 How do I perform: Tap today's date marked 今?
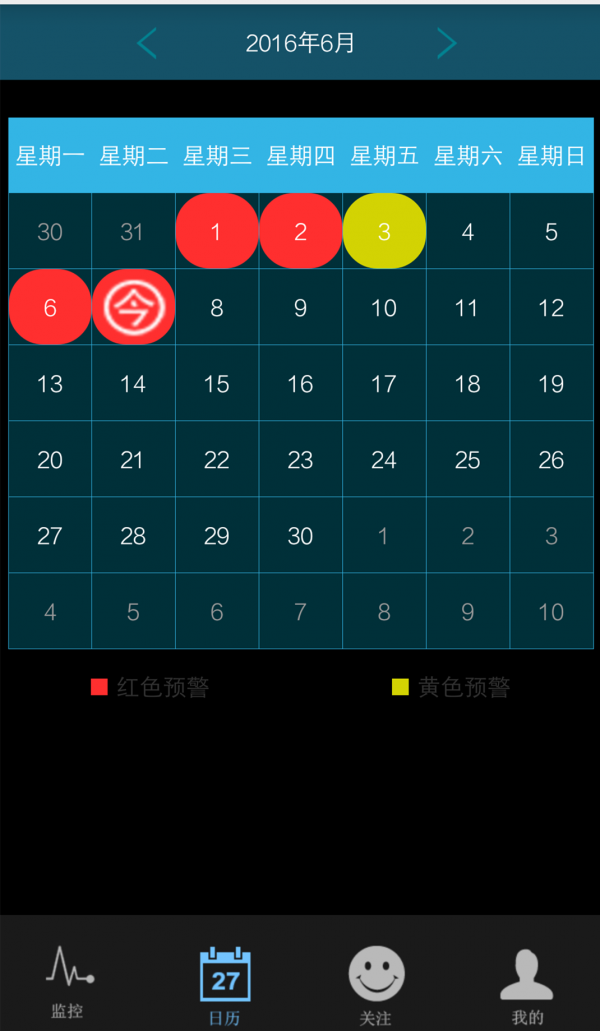point(133,308)
